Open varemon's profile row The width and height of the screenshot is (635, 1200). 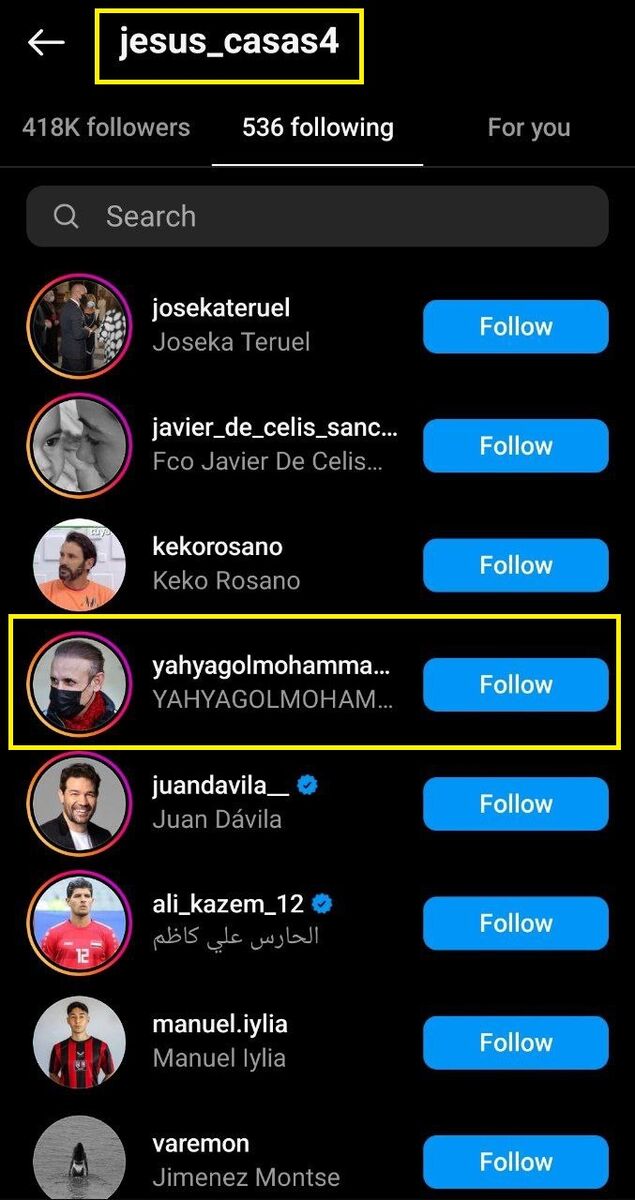[x=245, y=1160]
